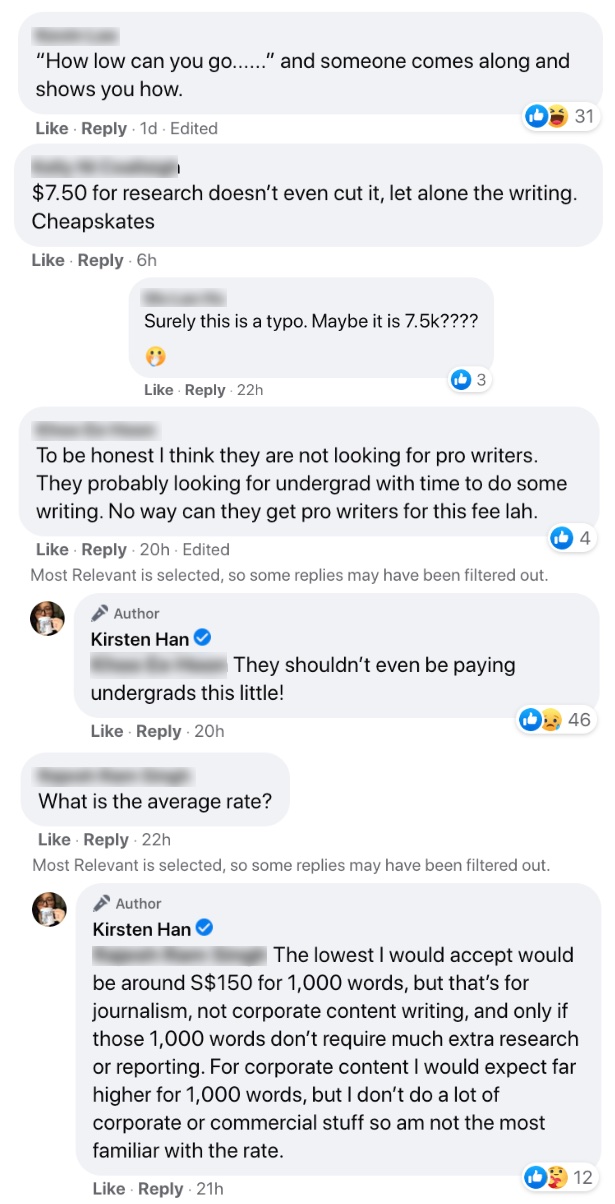Reply to the "not looking for pro writers" comment
Viewport: 615px width, 1204px height.
pyautogui.click(x=104, y=550)
